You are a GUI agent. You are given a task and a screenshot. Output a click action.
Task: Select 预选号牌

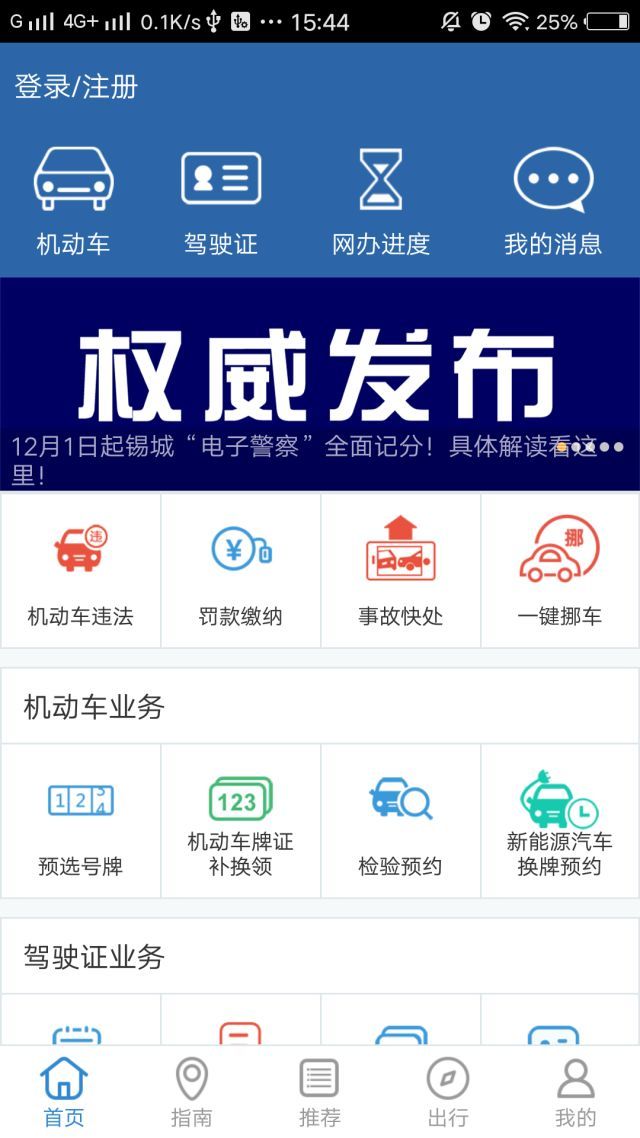tap(81, 821)
